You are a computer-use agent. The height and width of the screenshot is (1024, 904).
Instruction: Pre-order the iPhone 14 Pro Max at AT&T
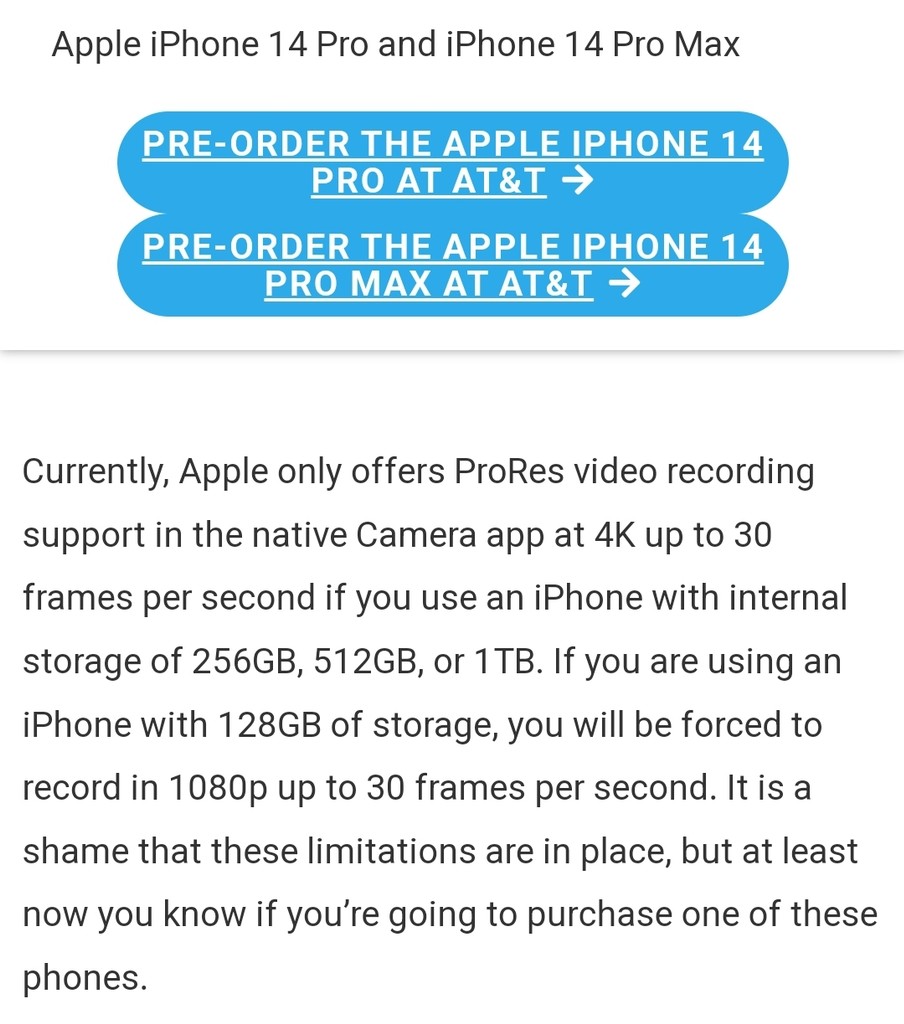(452, 265)
